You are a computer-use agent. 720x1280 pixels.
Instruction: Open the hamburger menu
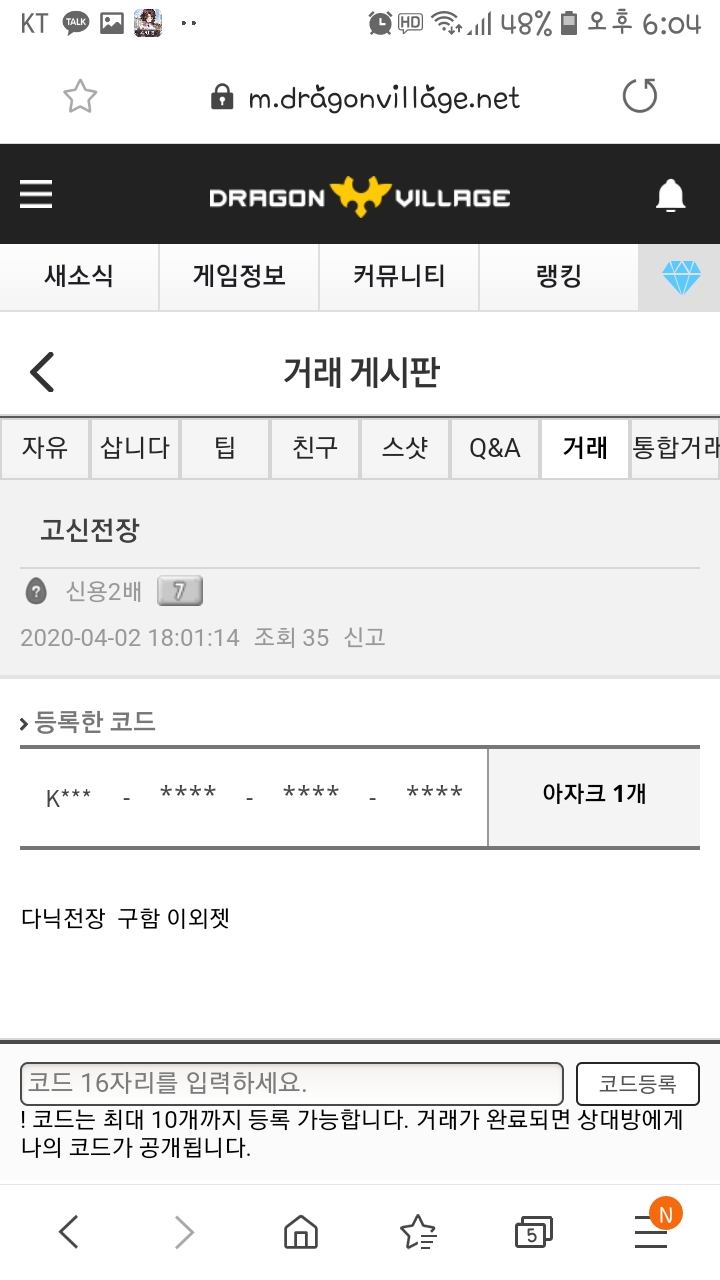(x=36, y=193)
